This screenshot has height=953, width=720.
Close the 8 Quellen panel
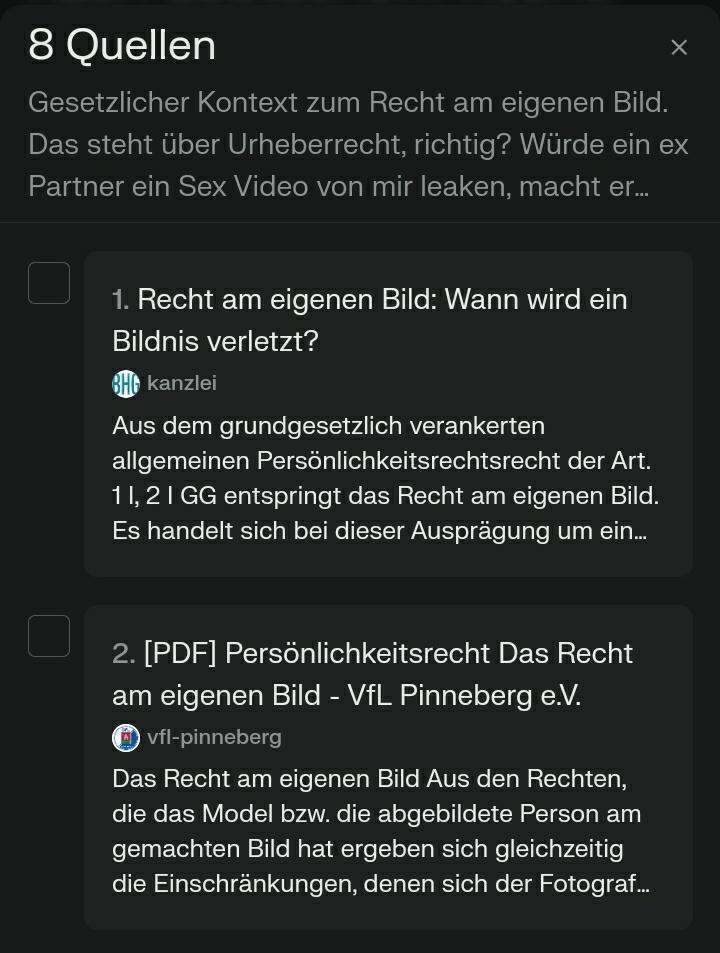[x=679, y=47]
